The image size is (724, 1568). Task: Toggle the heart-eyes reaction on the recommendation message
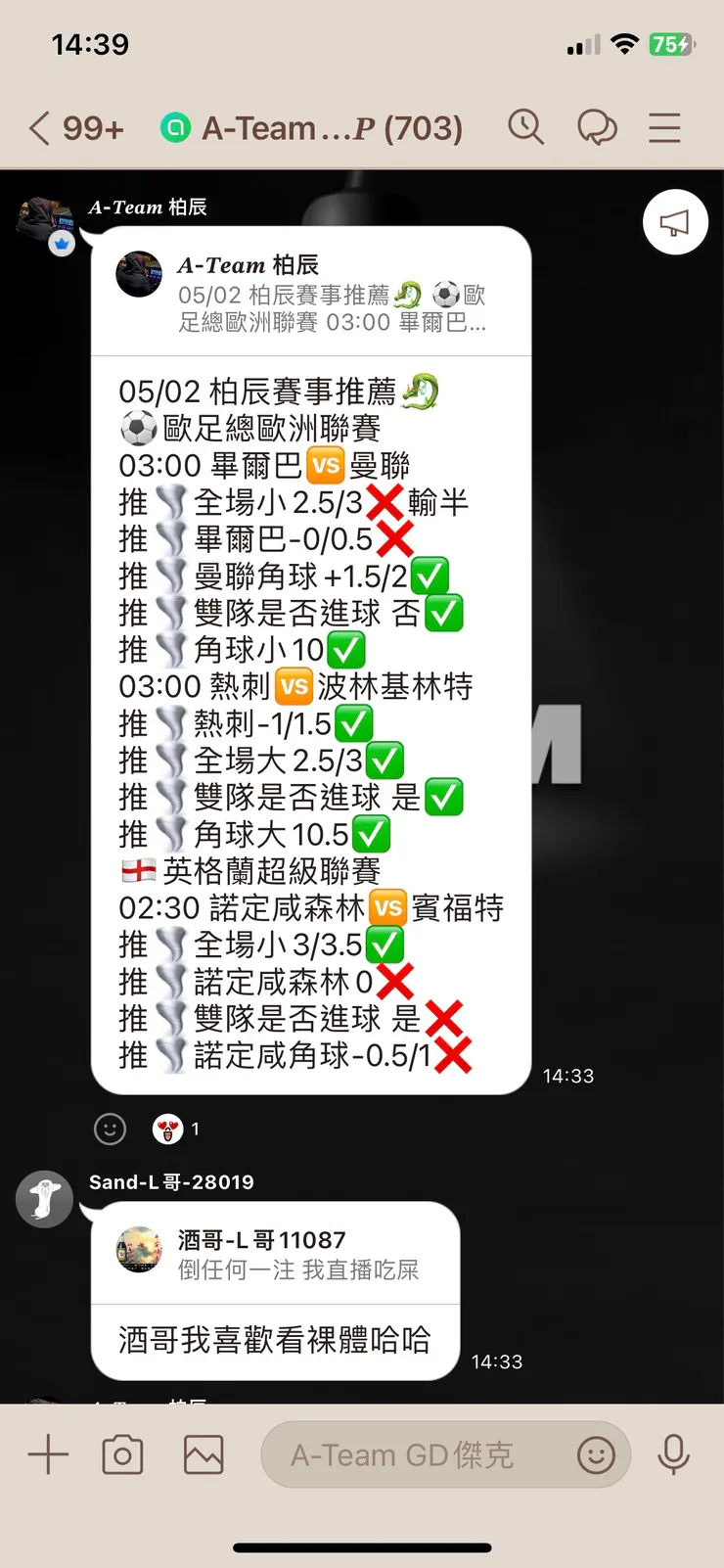[x=166, y=1128]
